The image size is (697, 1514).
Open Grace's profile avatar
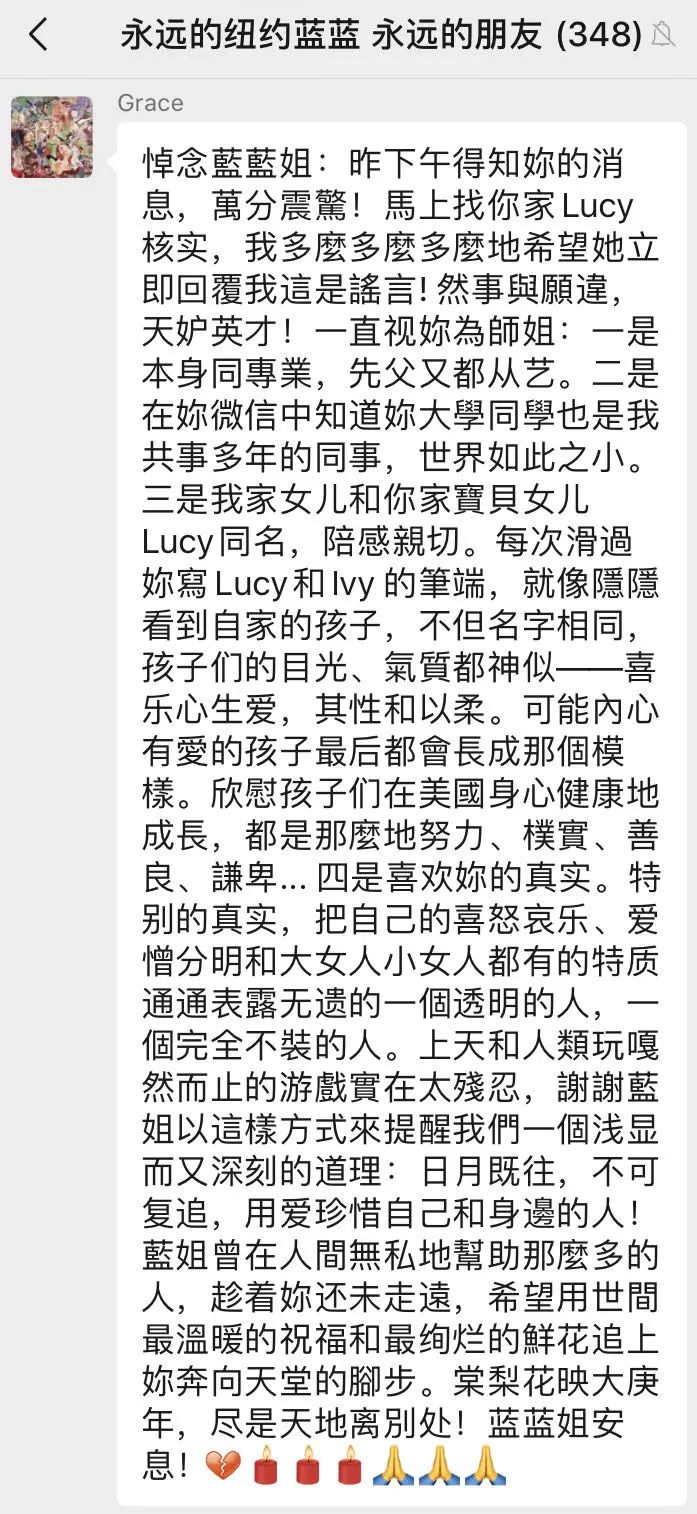tap(52, 137)
